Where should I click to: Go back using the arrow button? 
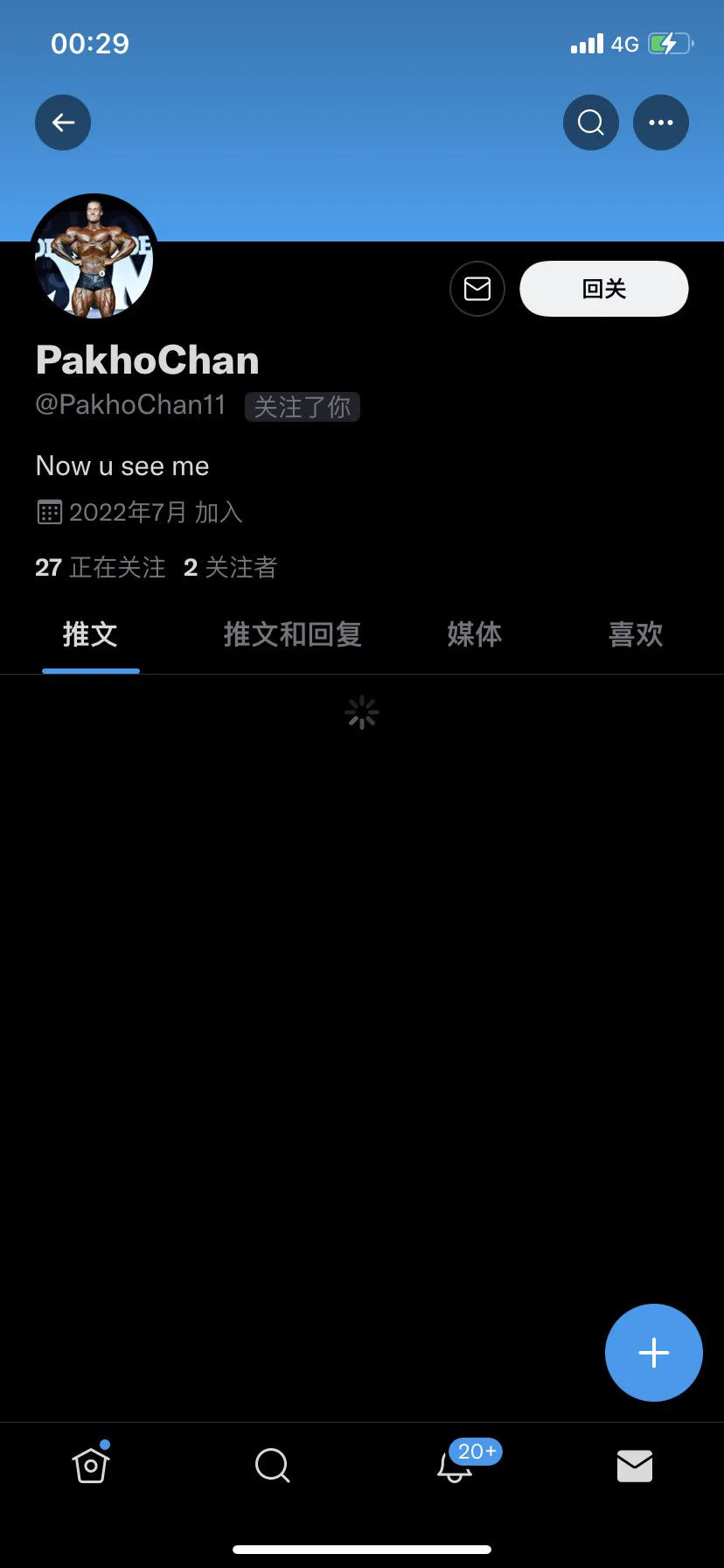pos(63,122)
